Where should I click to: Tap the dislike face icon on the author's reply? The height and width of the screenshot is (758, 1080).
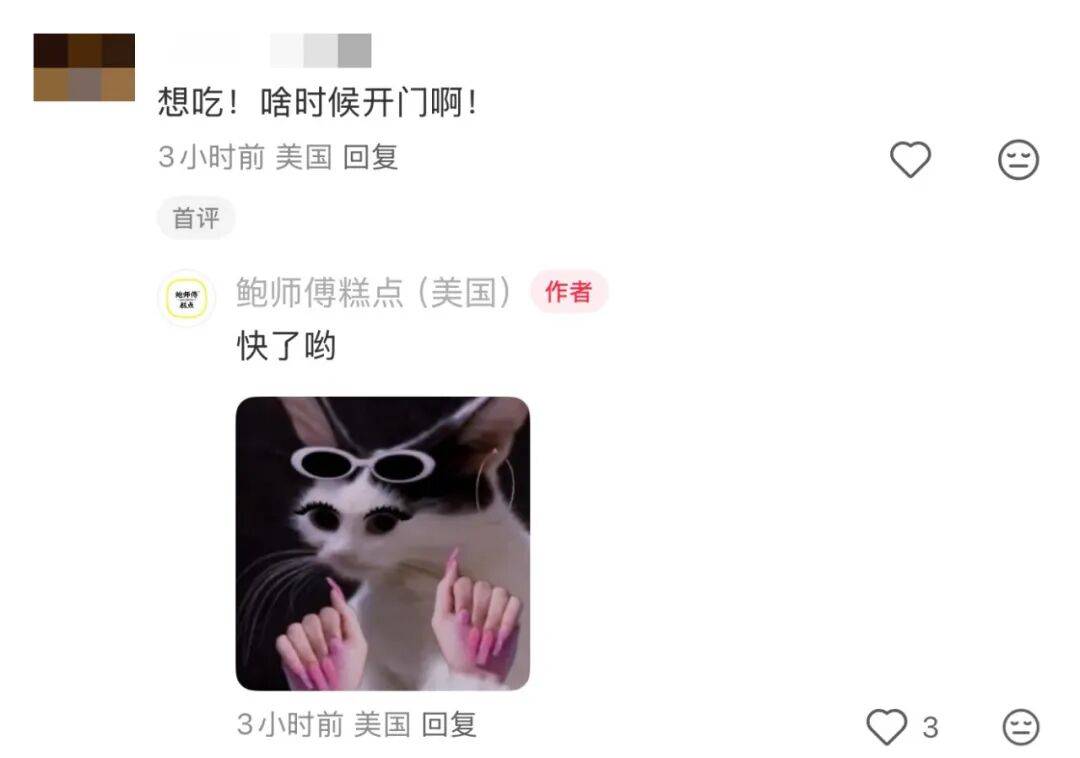[x=1020, y=727]
